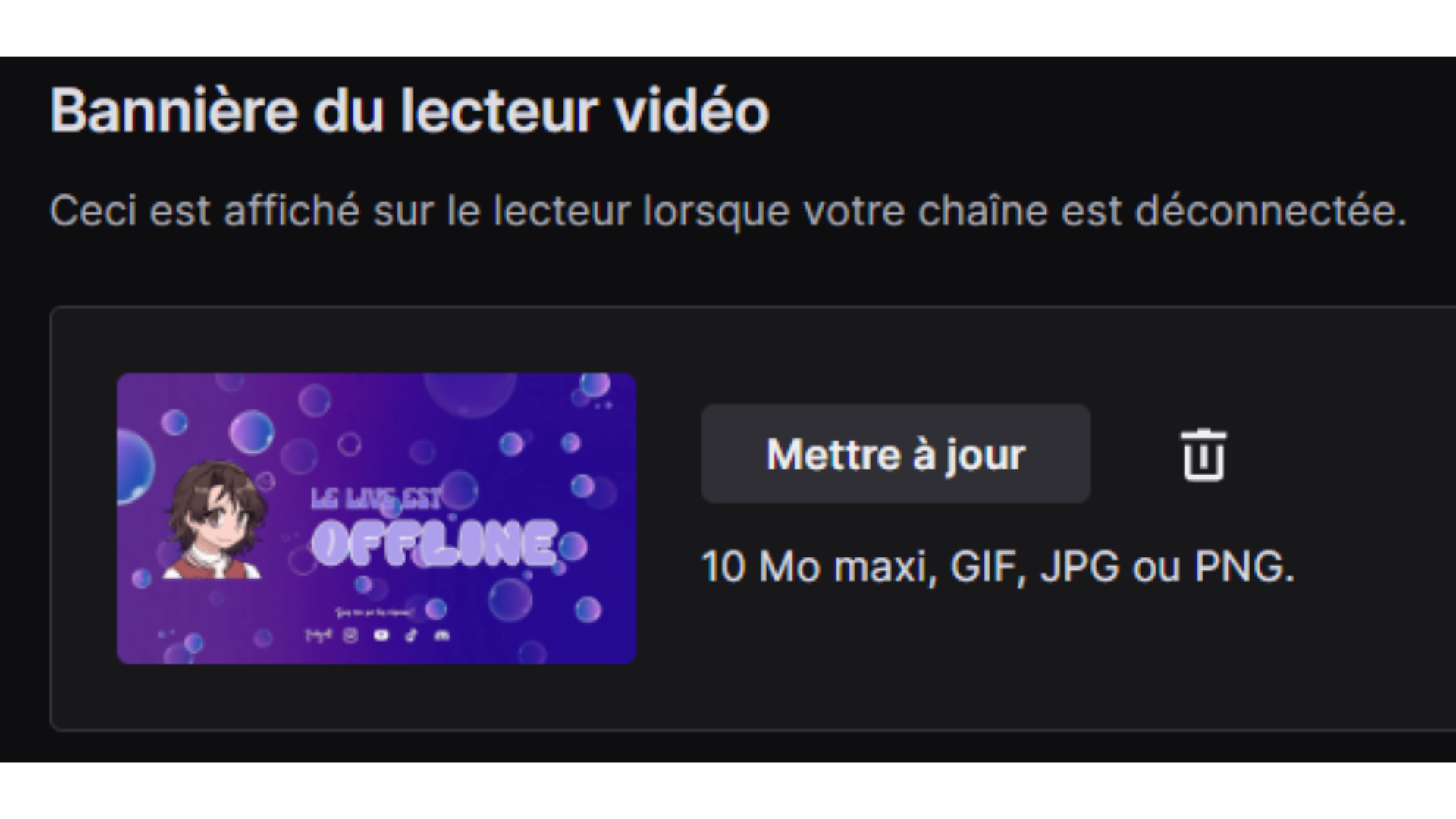Delete the offline banner with trash icon
The image size is (1456, 819).
click(x=1203, y=455)
